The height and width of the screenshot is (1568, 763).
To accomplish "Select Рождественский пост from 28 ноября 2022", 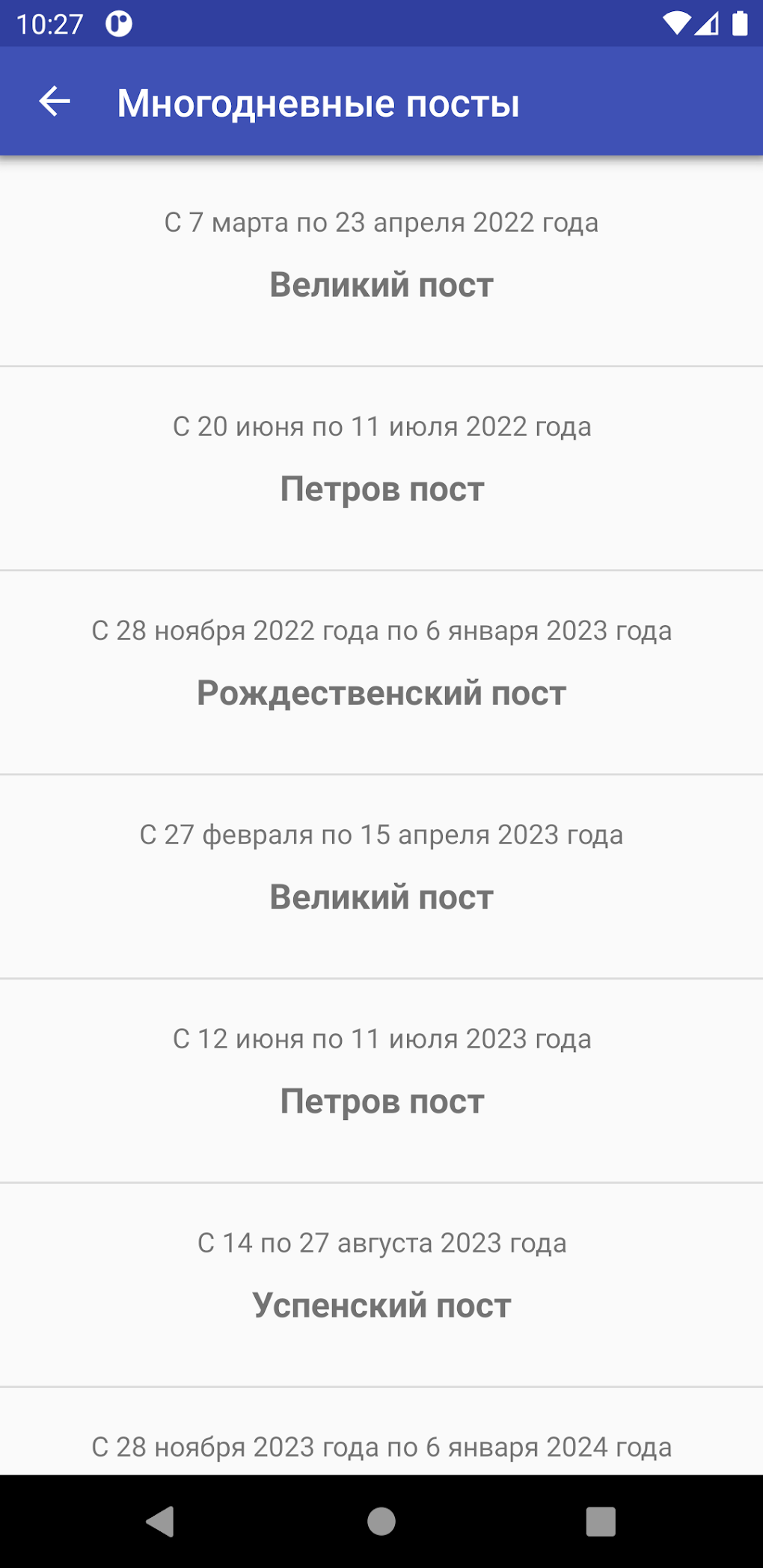I will [x=381, y=672].
